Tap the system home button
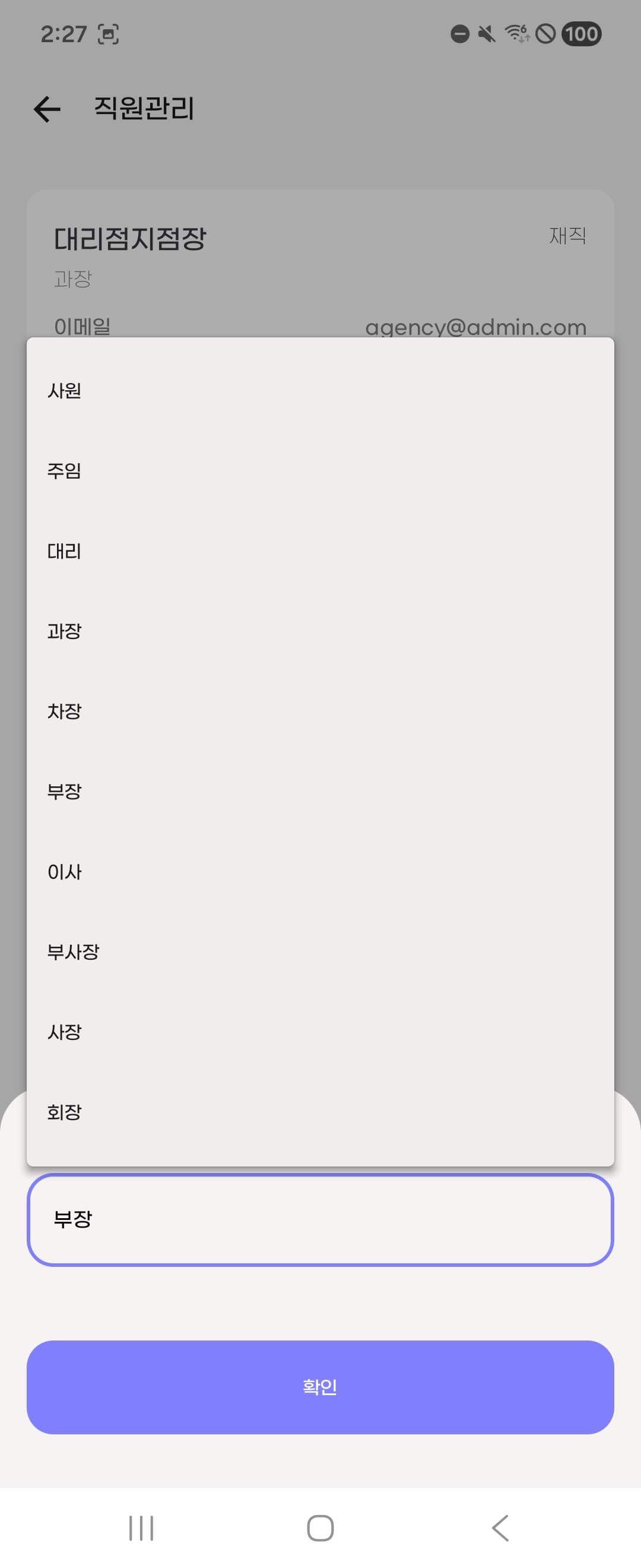Screen dimensions: 641x1568 320,1528
